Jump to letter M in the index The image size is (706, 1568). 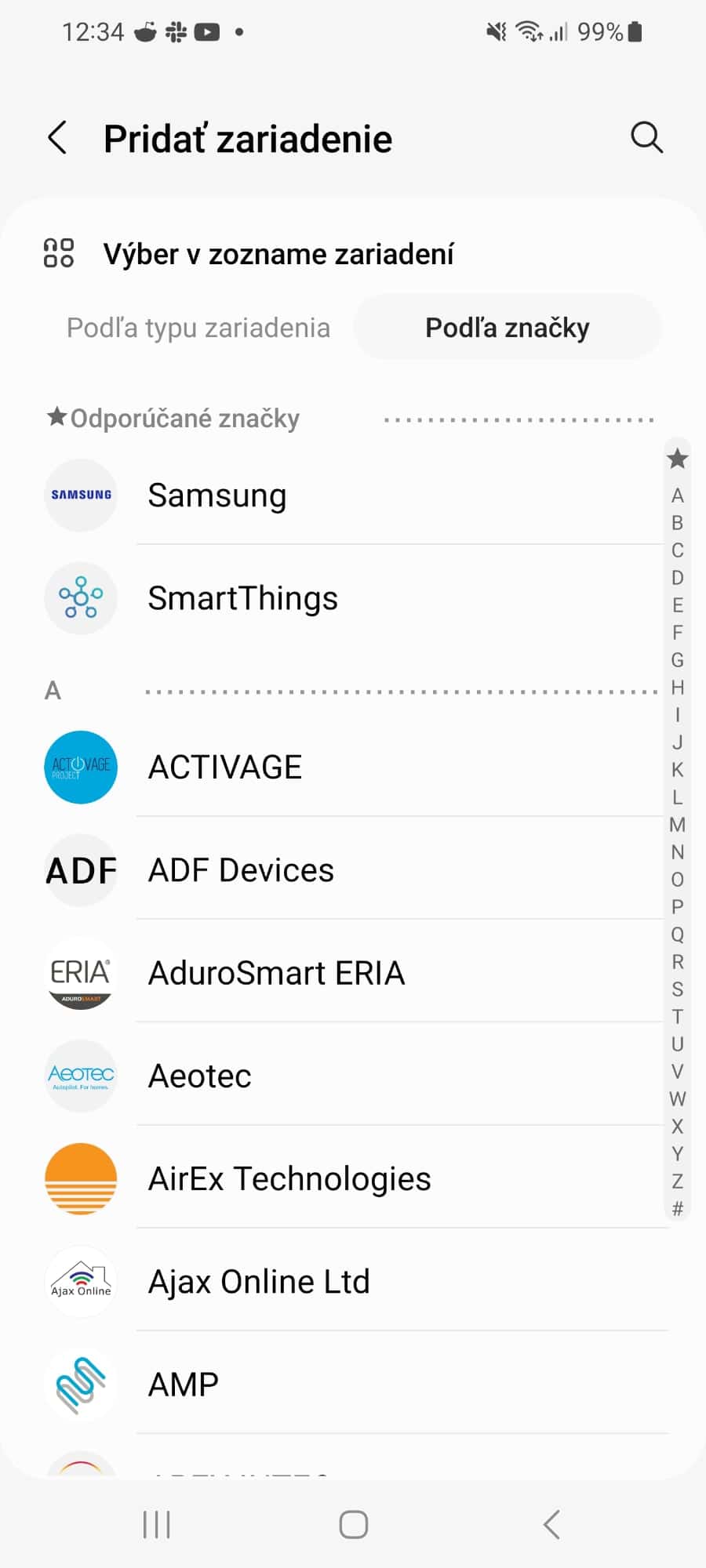point(677,825)
